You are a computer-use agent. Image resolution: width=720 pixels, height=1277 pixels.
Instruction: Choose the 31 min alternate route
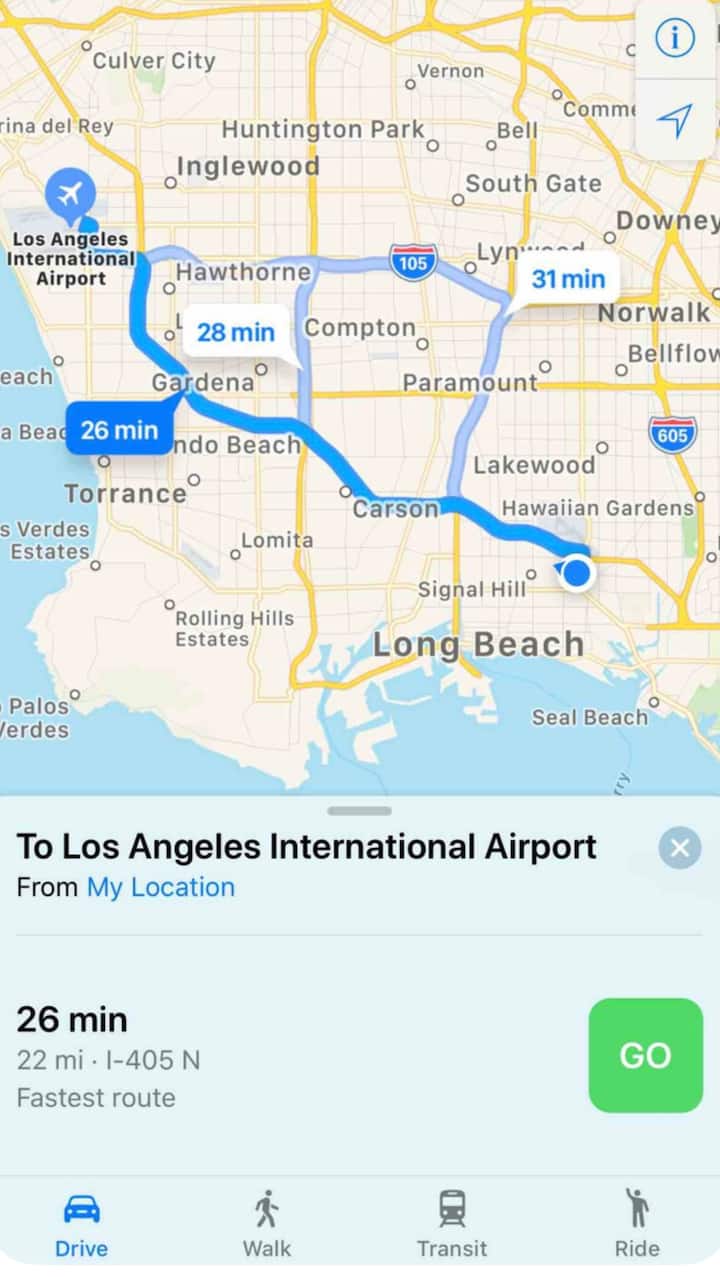[x=568, y=278]
